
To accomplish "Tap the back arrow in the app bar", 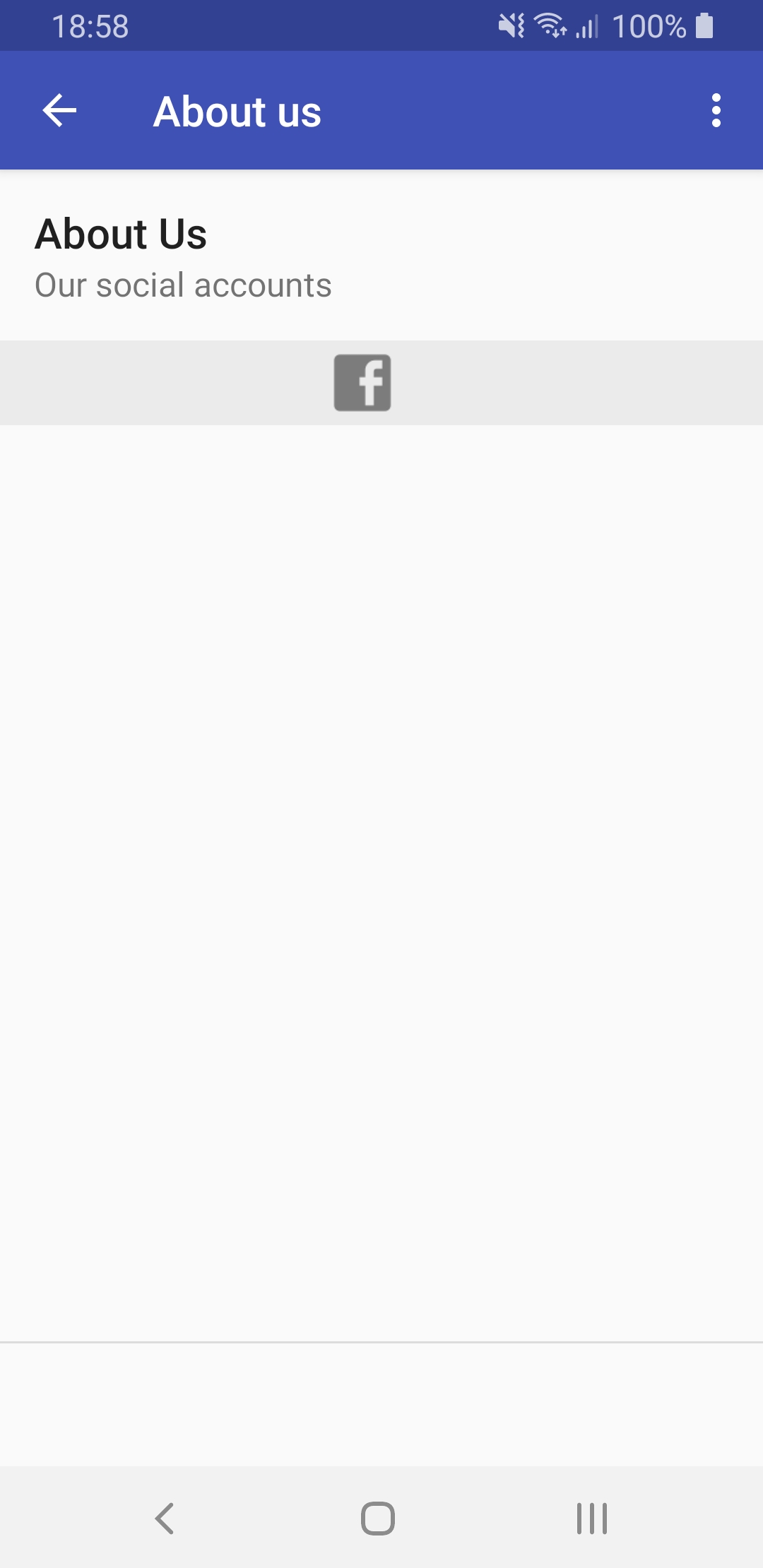I will coord(58,110).
